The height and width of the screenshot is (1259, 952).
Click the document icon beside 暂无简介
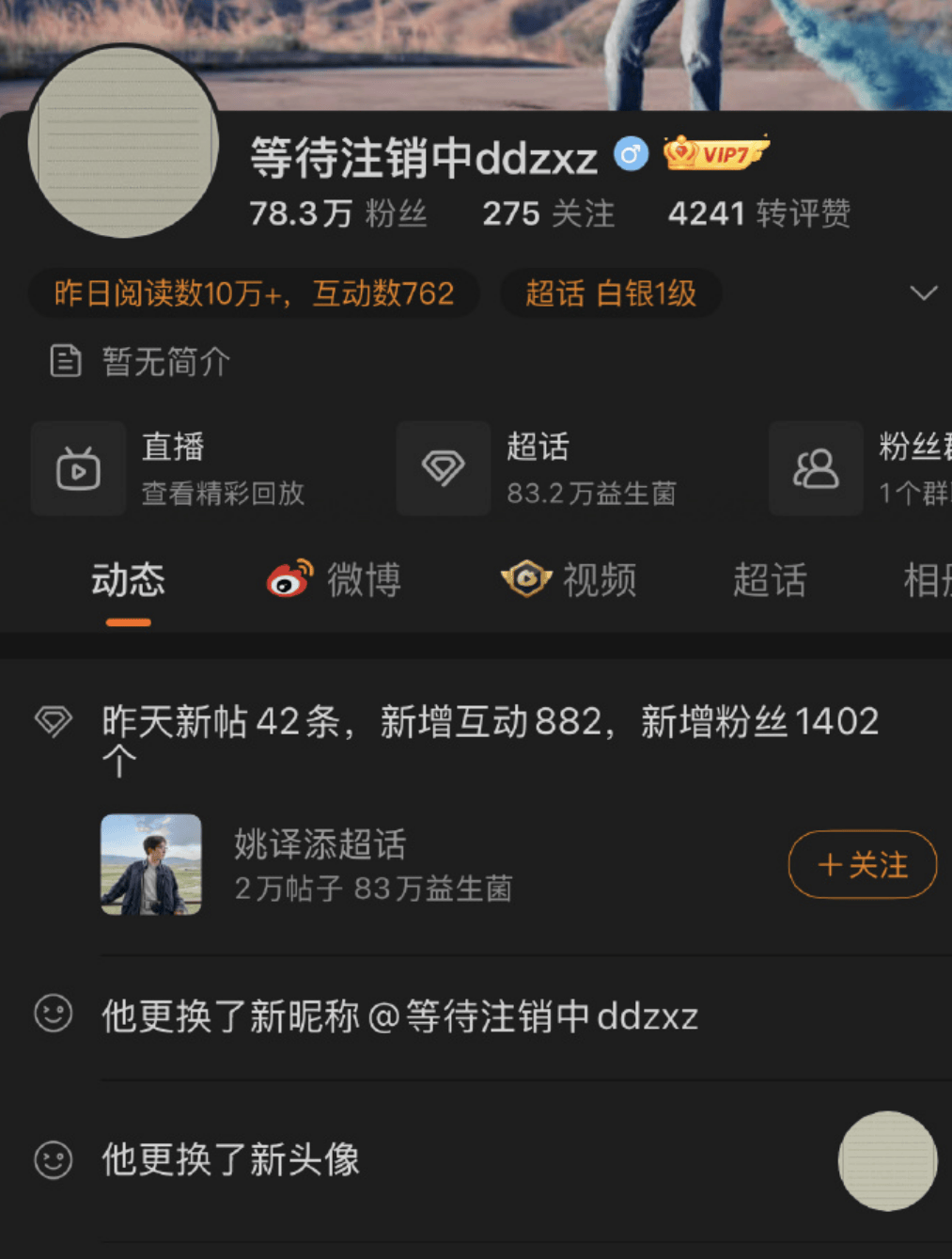tap(64, 361)
